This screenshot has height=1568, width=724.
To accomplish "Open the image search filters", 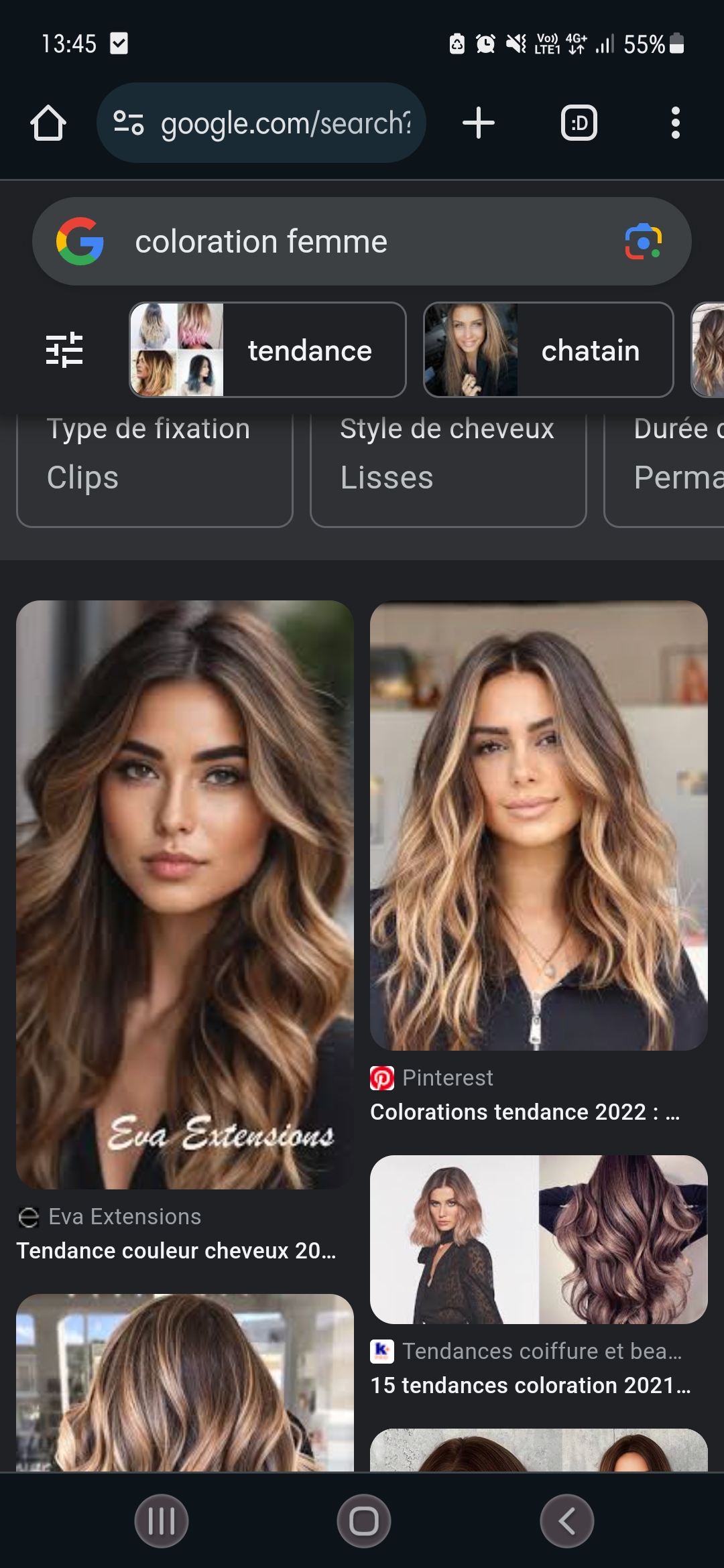I will click(x=64, y=350).
